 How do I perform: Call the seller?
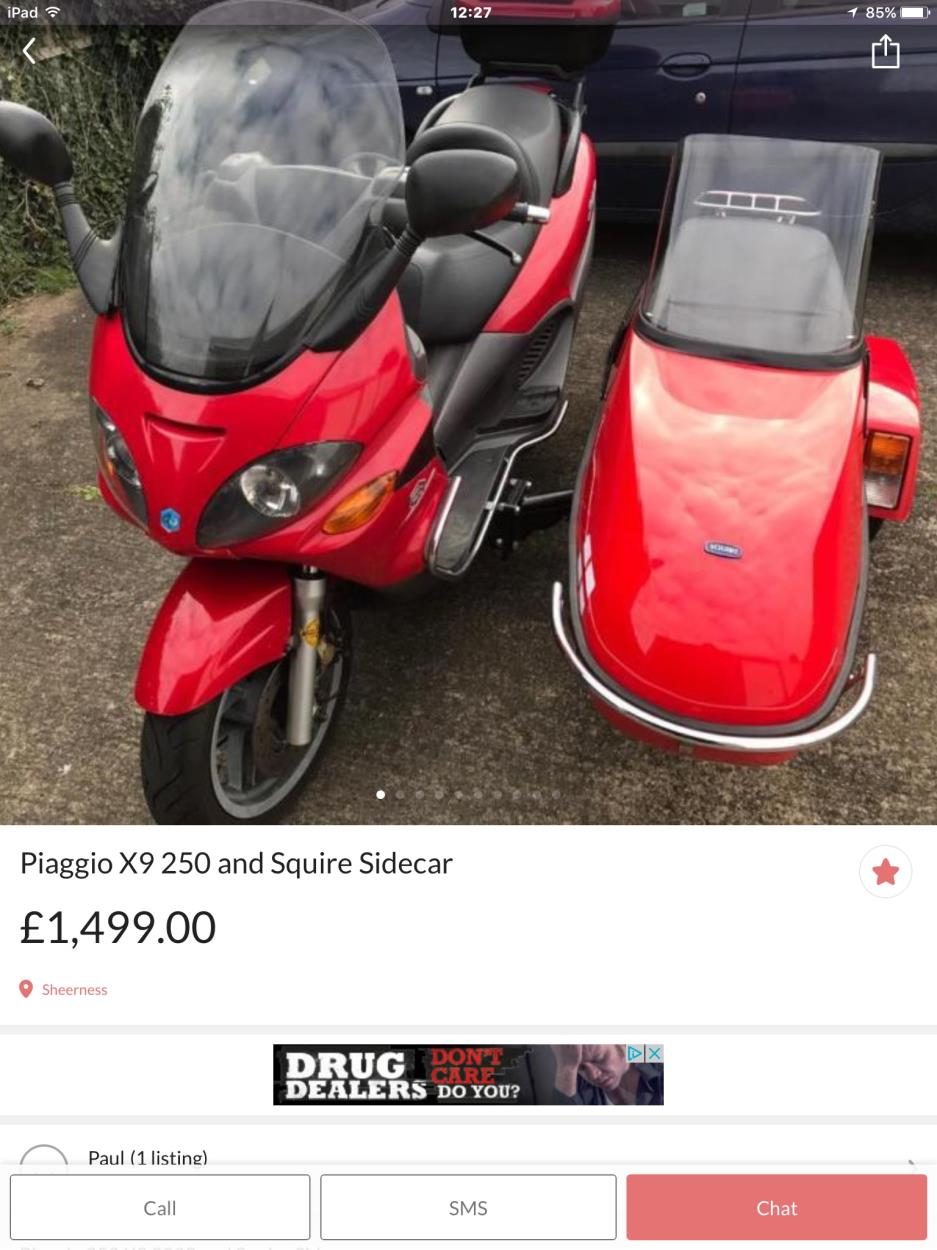pyautogui.click(x=160, y=1207)
